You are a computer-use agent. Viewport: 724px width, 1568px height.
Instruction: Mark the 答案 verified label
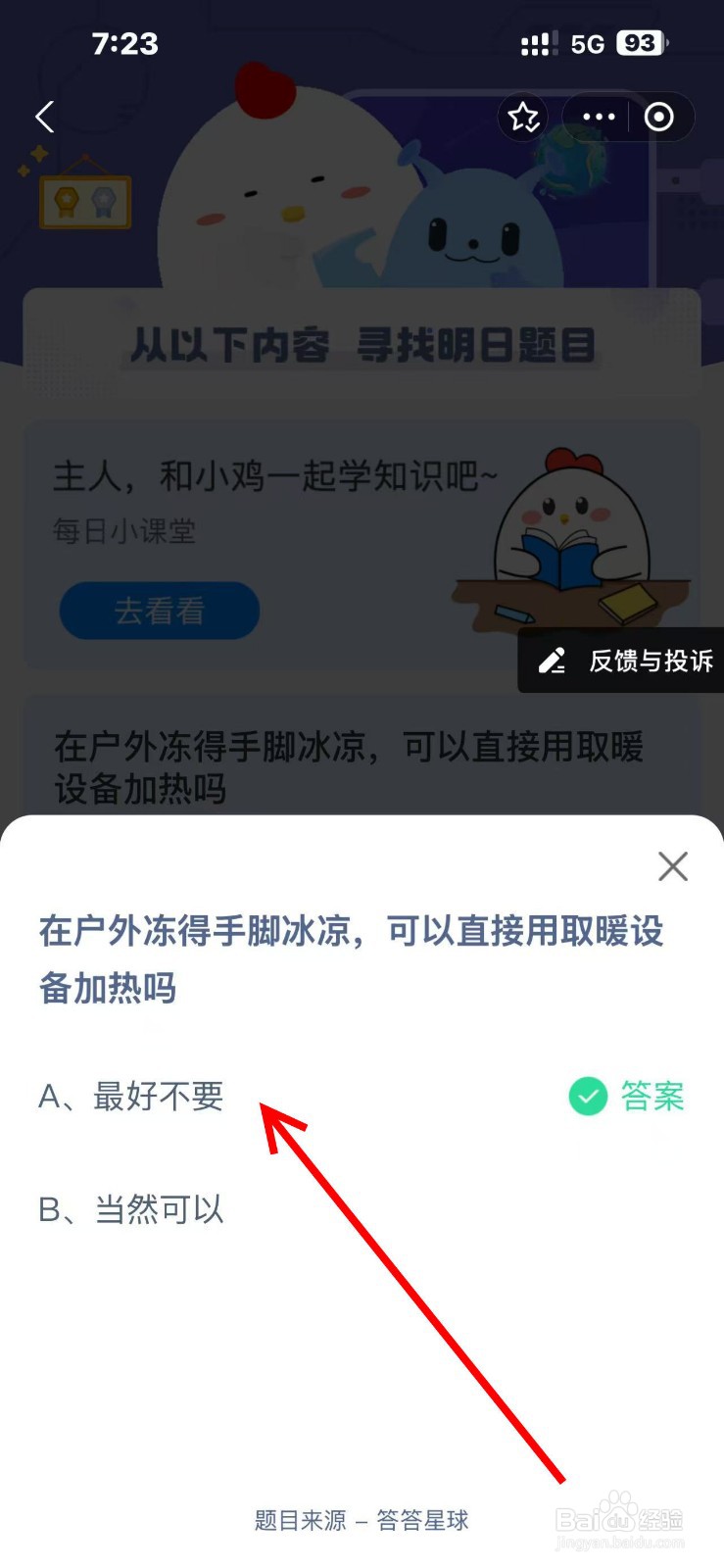pos(652,1096)
